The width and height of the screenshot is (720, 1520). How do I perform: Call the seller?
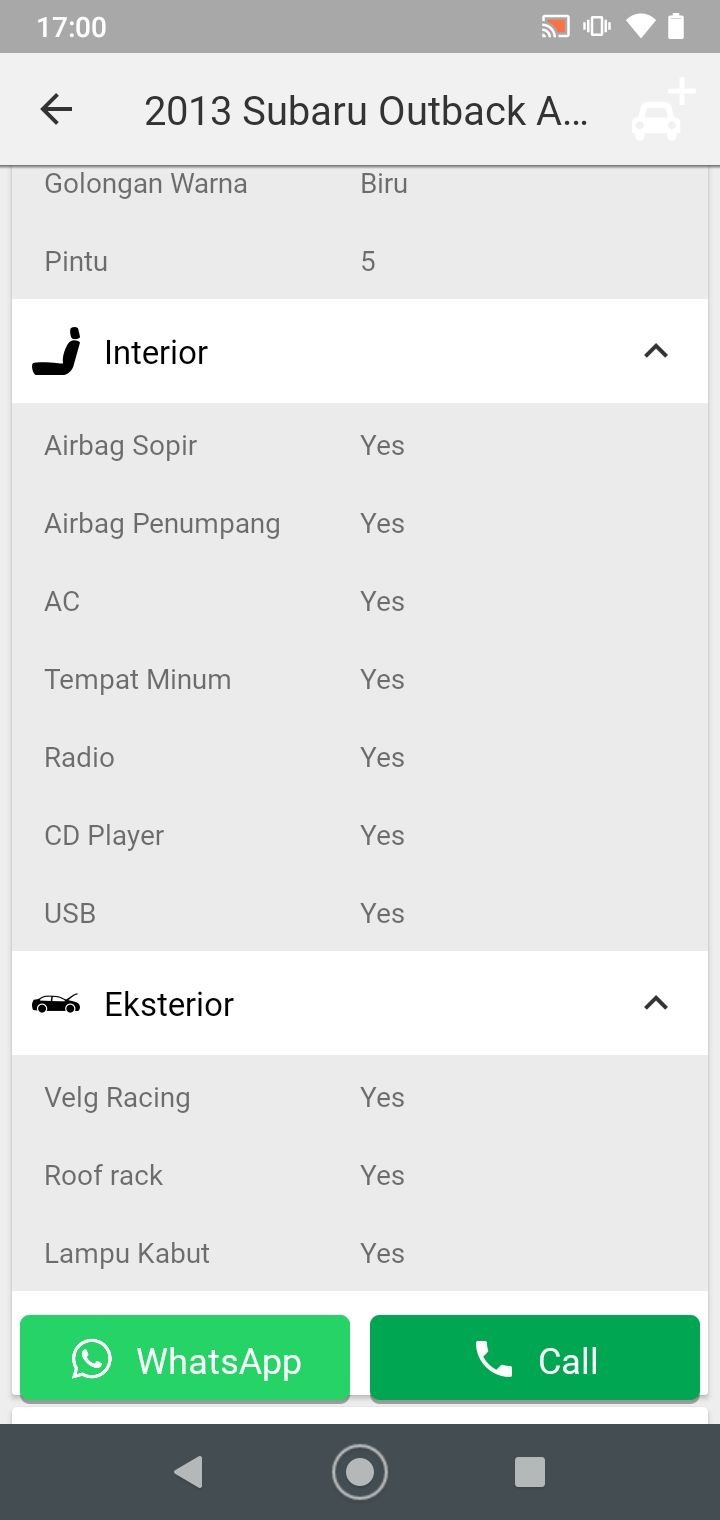tap(535, 1360)
